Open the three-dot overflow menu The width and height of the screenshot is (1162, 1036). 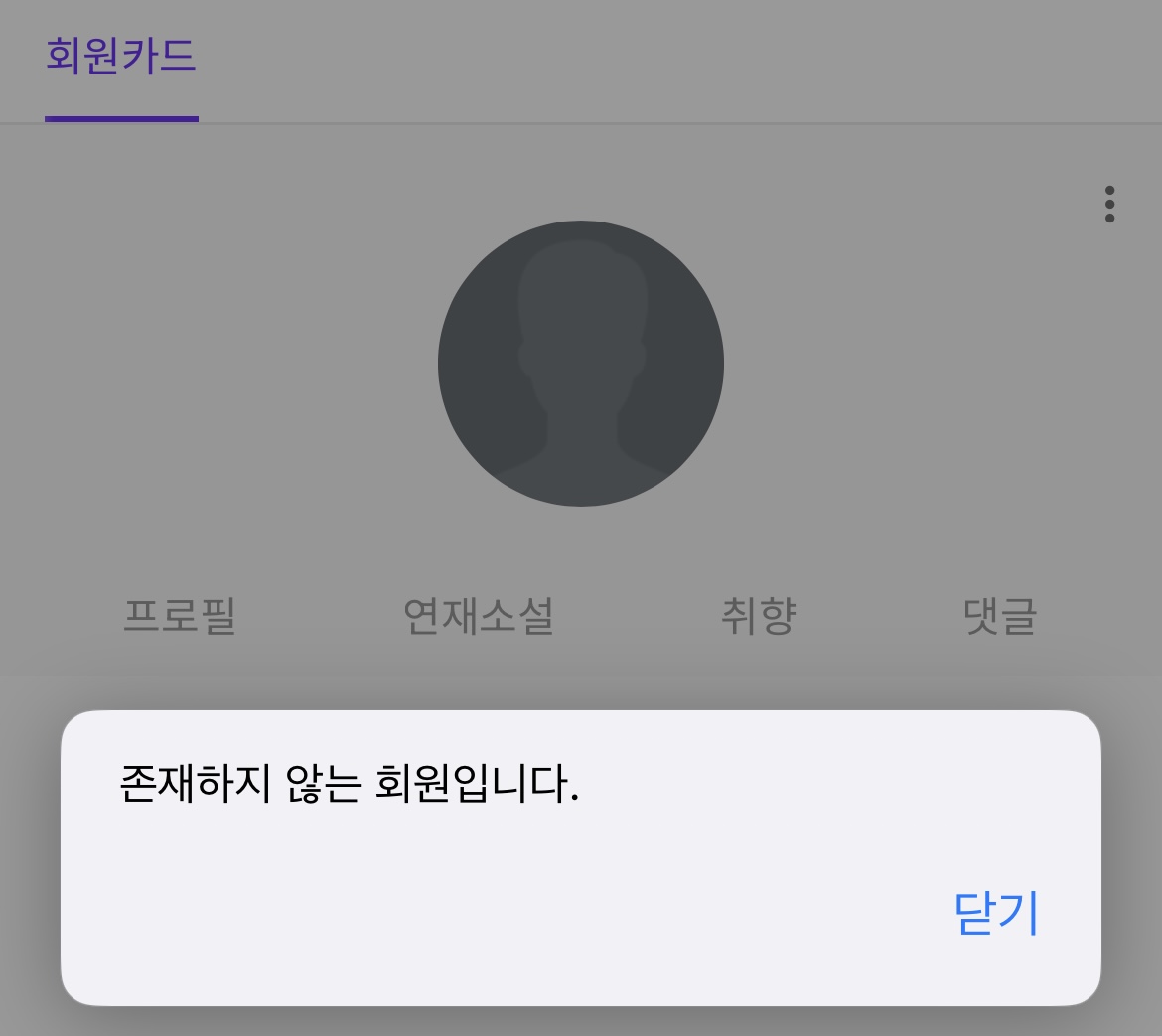1109,205
